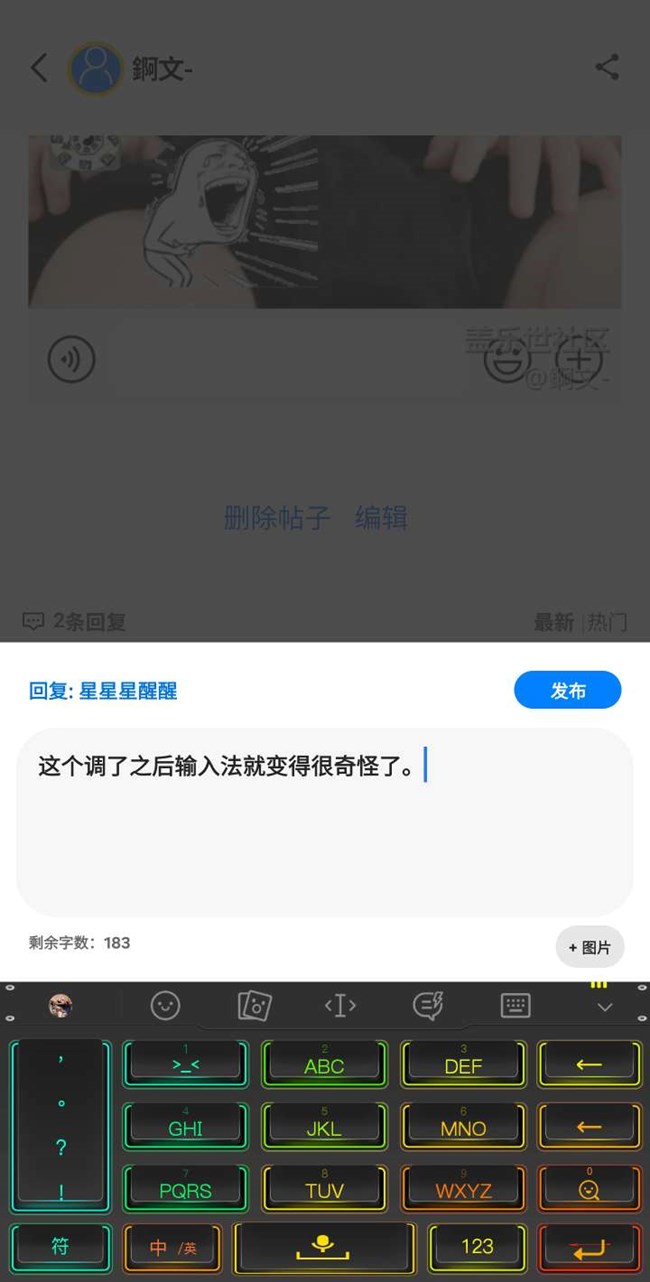Open keyboard layout switcher icon

(515, 1006)
